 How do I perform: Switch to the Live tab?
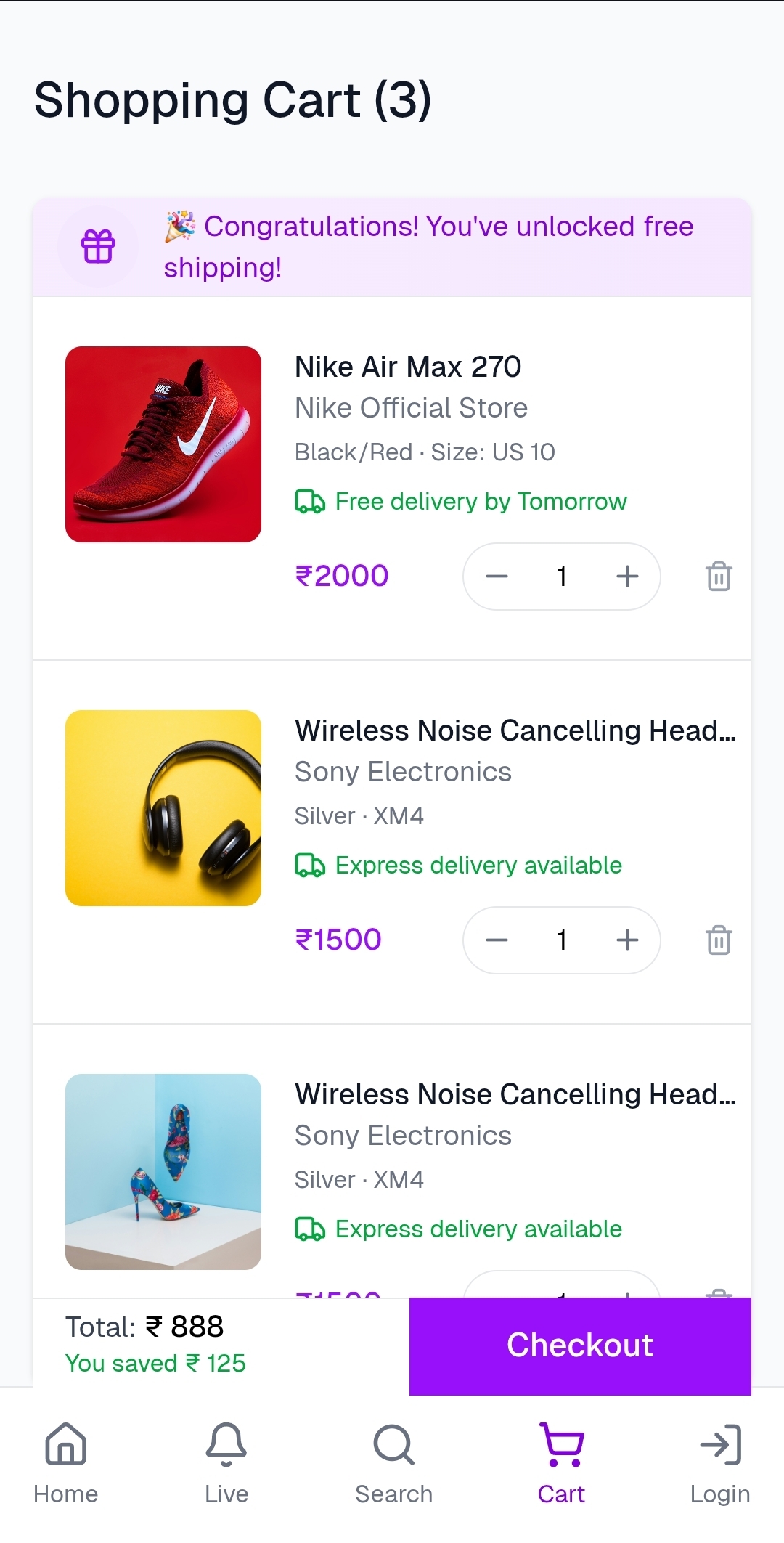point(226,1462)
